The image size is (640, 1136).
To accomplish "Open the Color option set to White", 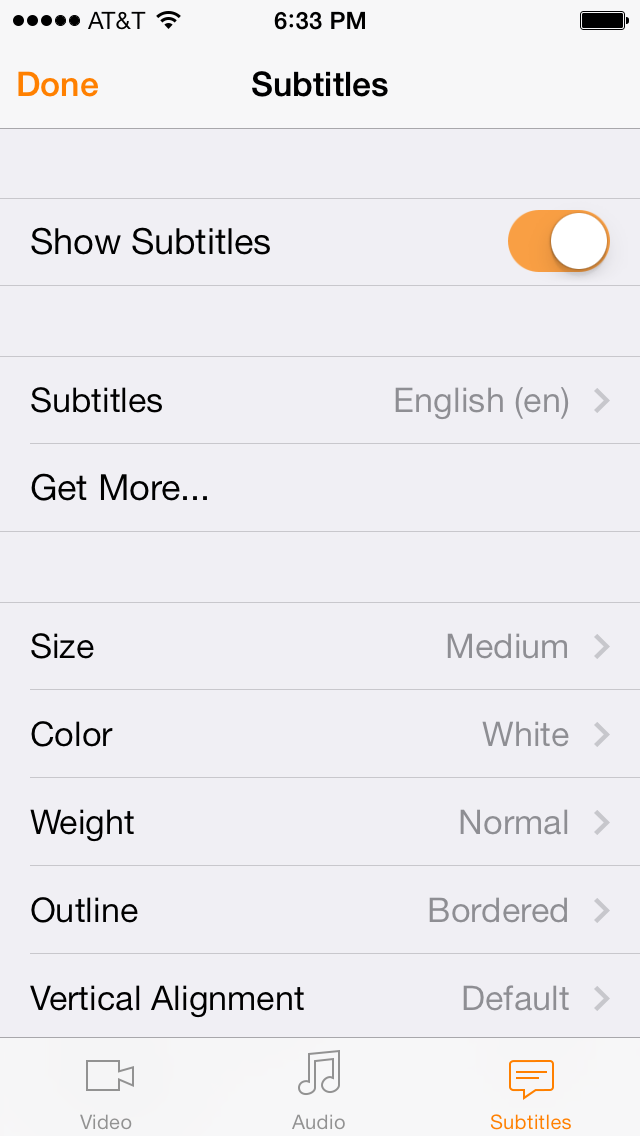I will (320, 735).
